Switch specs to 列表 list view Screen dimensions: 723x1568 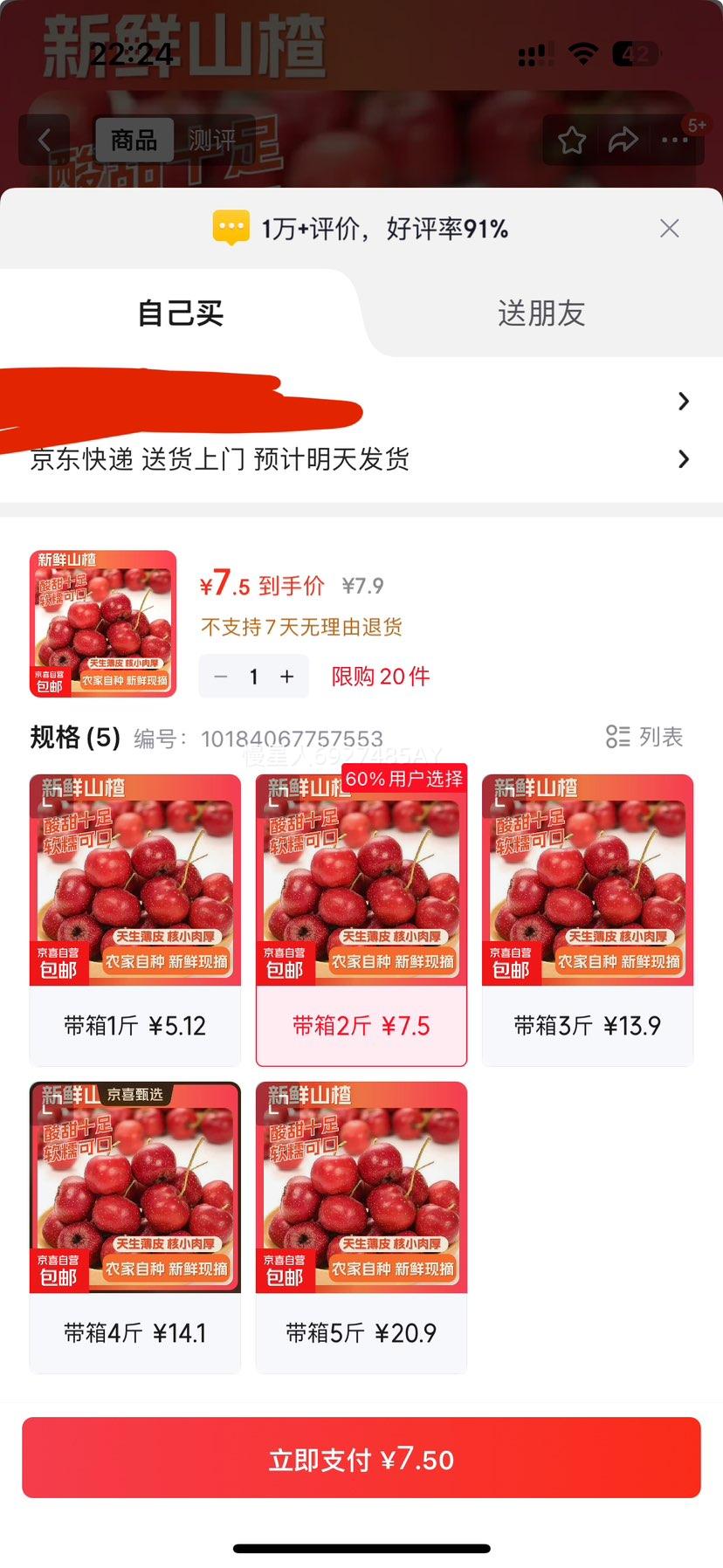click(646, 738)
